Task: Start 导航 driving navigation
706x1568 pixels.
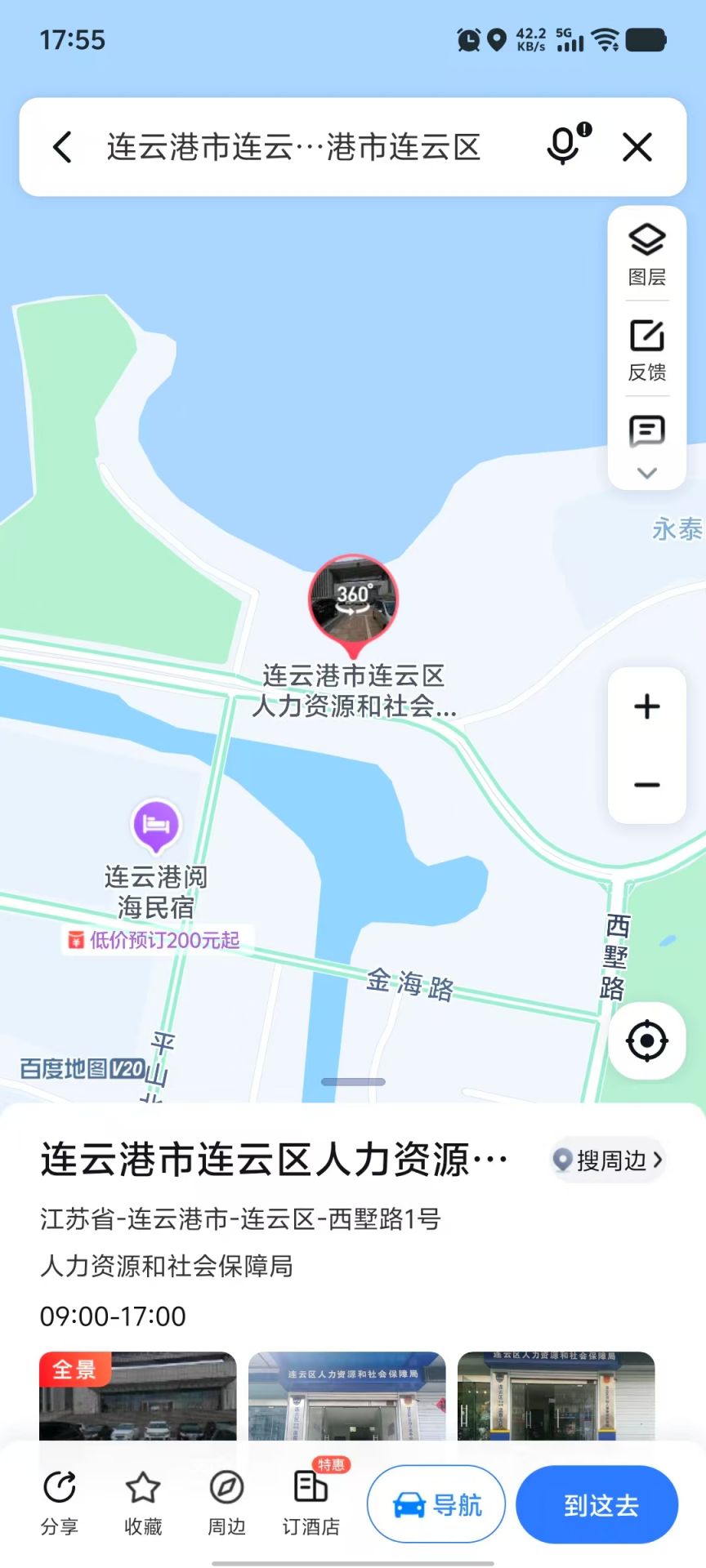Action: [x=436, y=1504]
